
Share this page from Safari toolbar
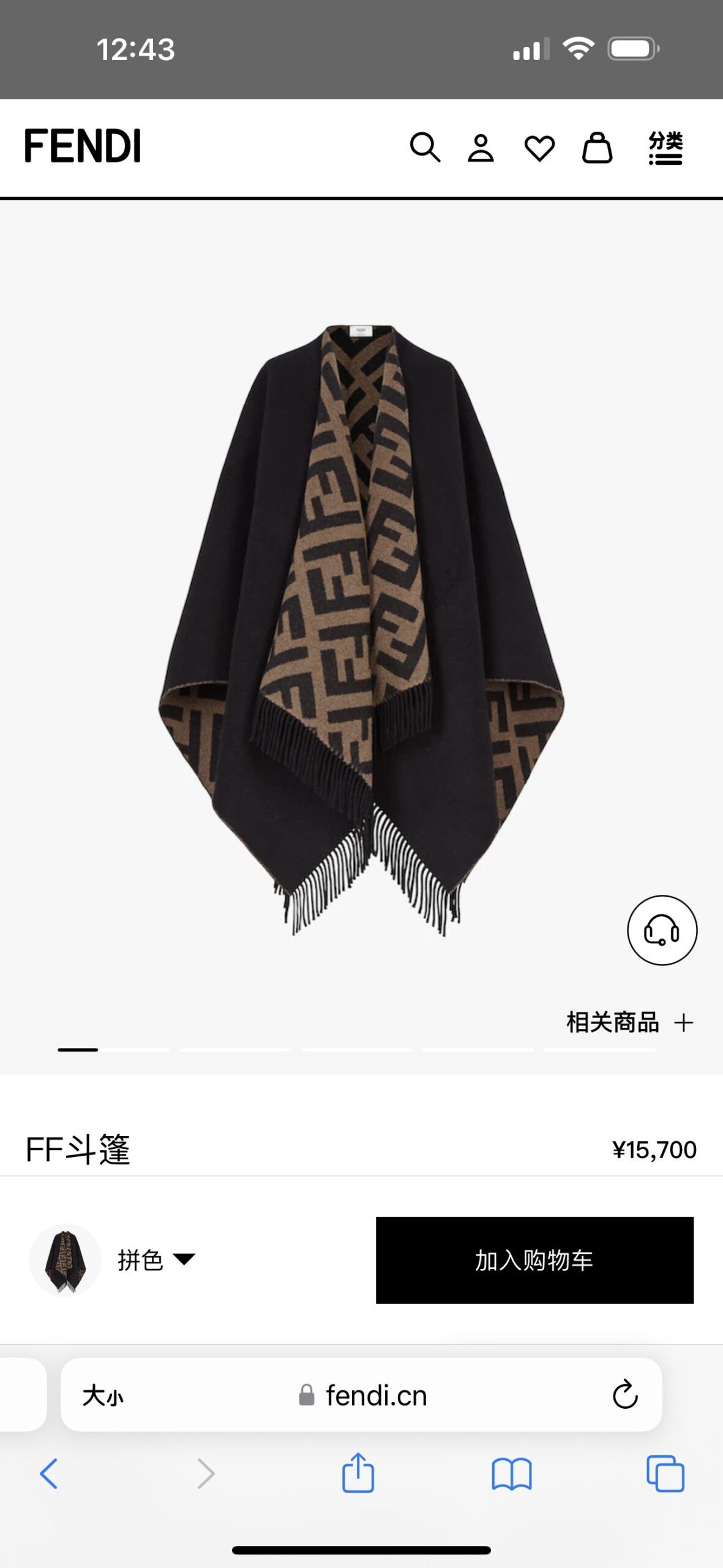pyautogui.click(x=358, y=1472)
